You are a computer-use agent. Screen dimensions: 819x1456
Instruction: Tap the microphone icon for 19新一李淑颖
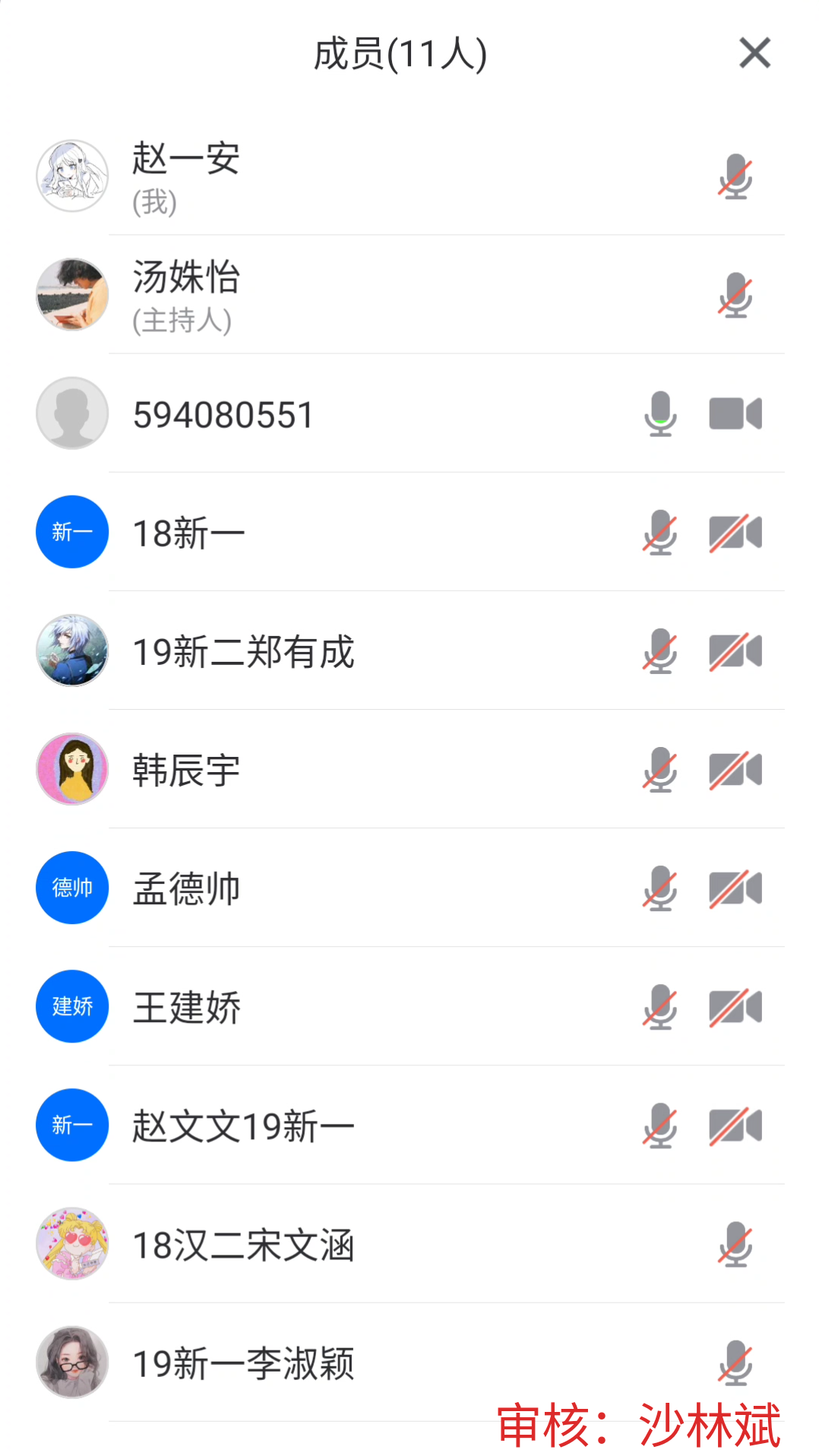[735, 1363]
